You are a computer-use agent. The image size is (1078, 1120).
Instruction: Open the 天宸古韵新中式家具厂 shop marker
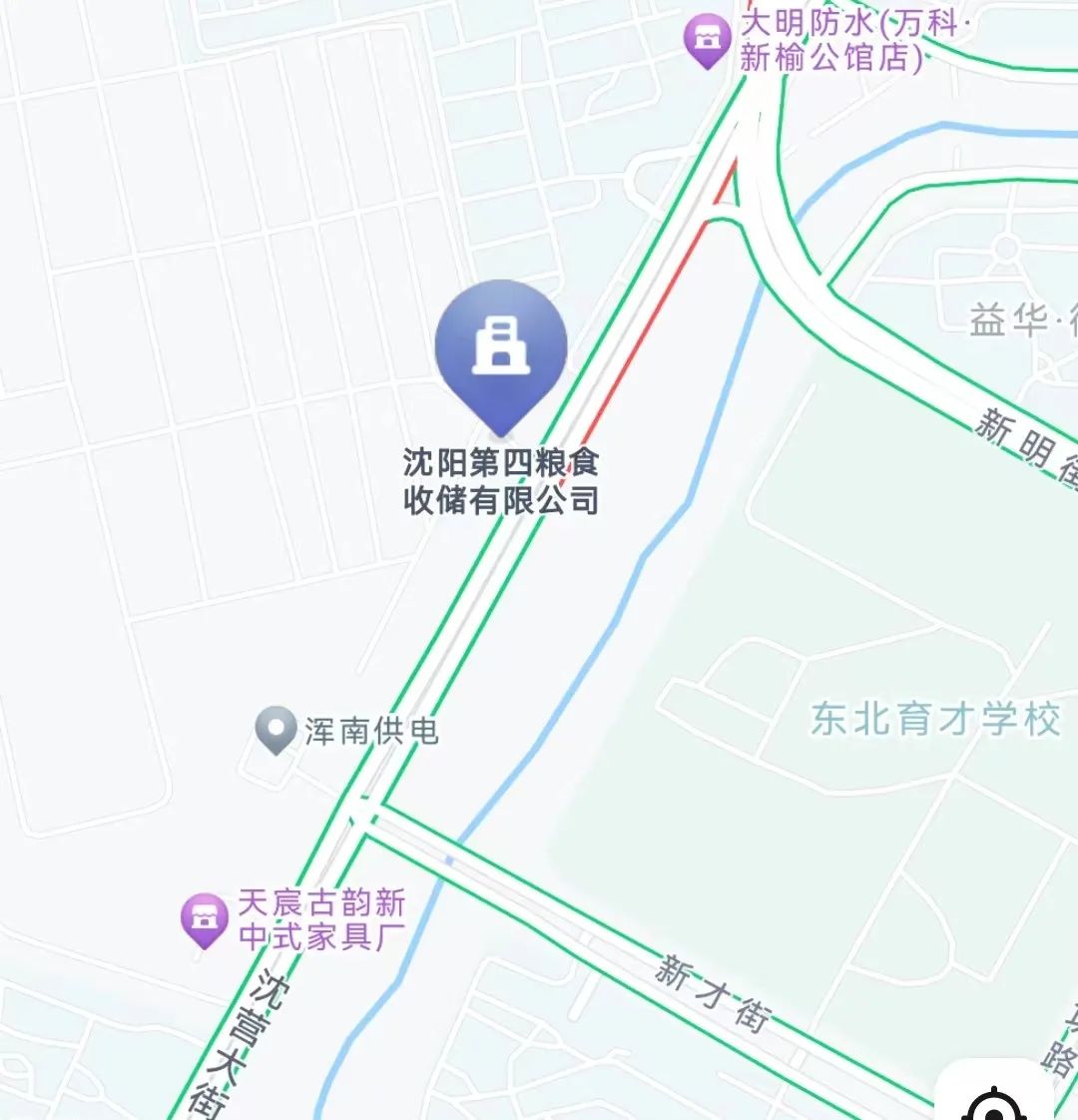tap(205, 918)
